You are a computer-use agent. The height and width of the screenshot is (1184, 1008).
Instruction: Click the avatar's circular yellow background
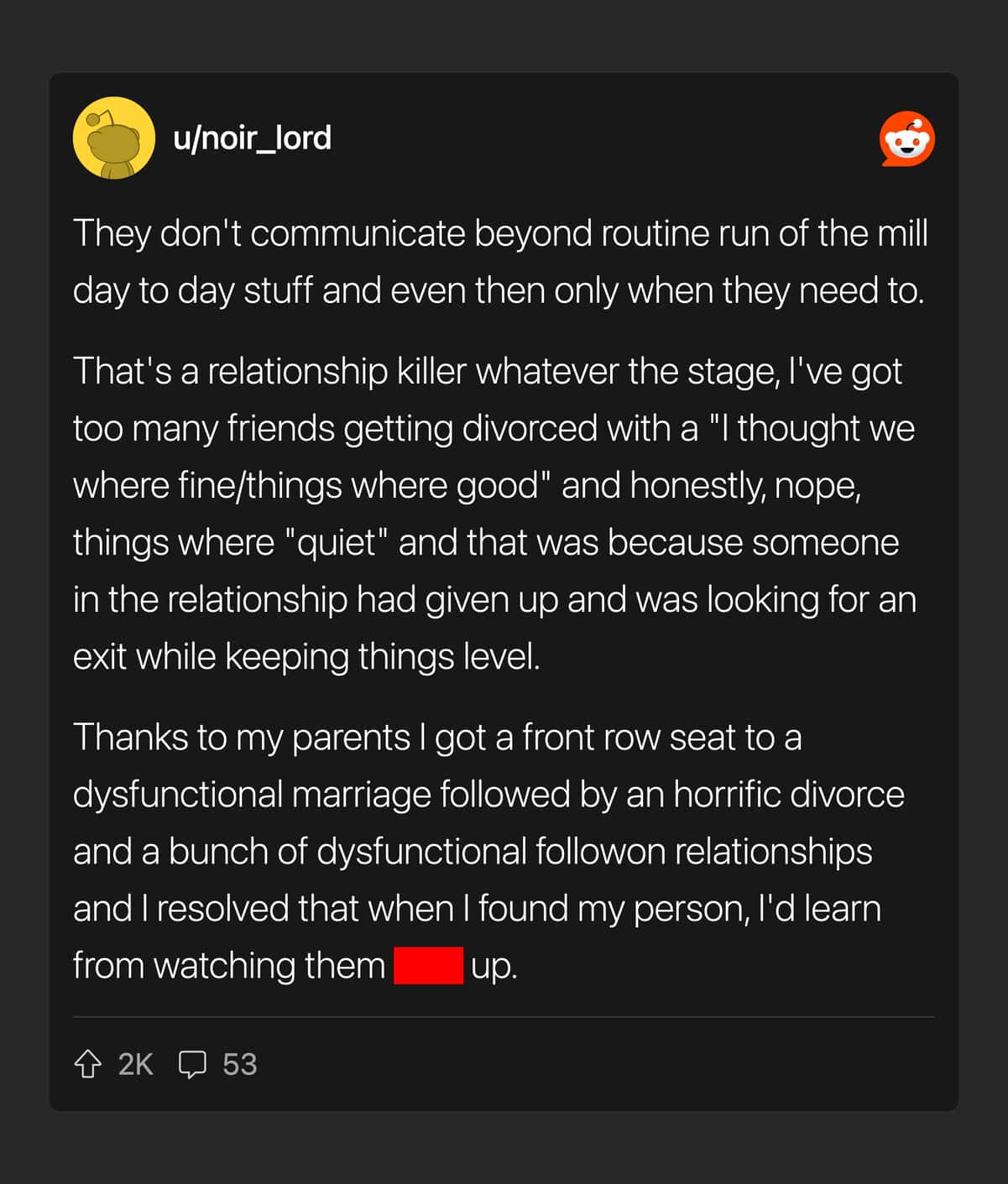tap(113, 138)
